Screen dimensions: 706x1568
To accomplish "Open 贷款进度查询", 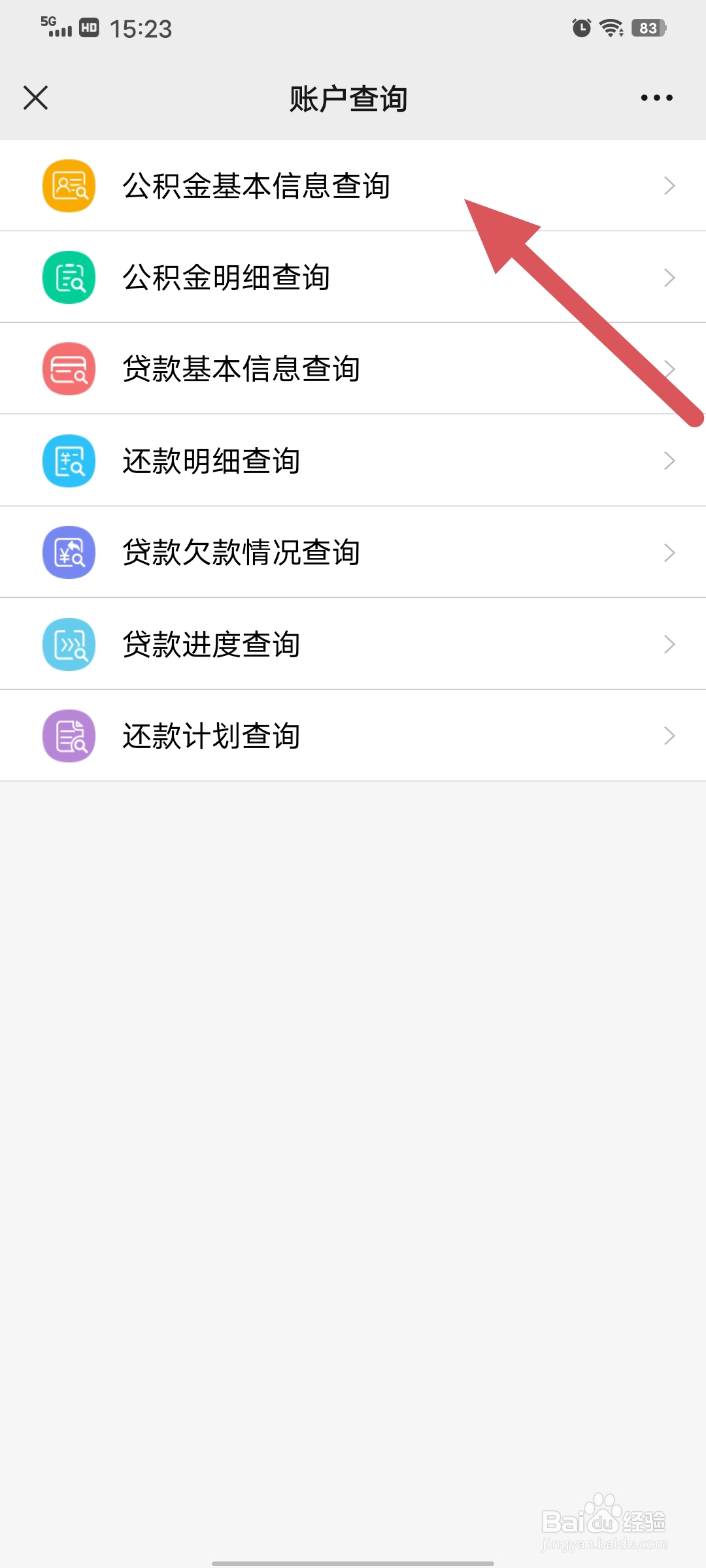I will point(211,644).
